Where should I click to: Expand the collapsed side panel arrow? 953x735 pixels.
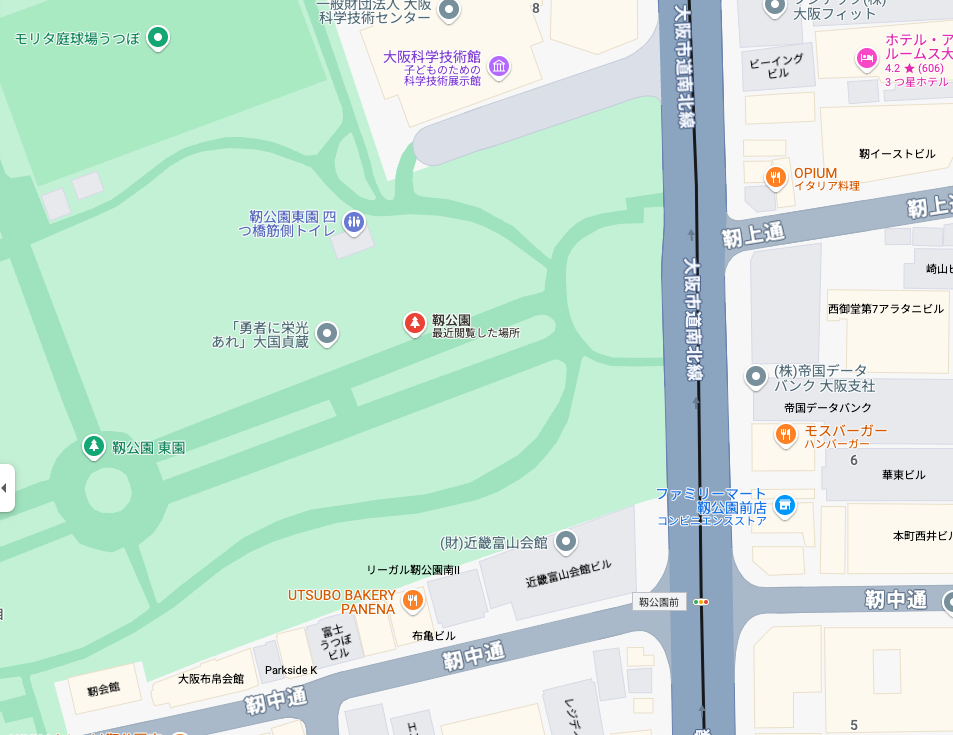5,488
